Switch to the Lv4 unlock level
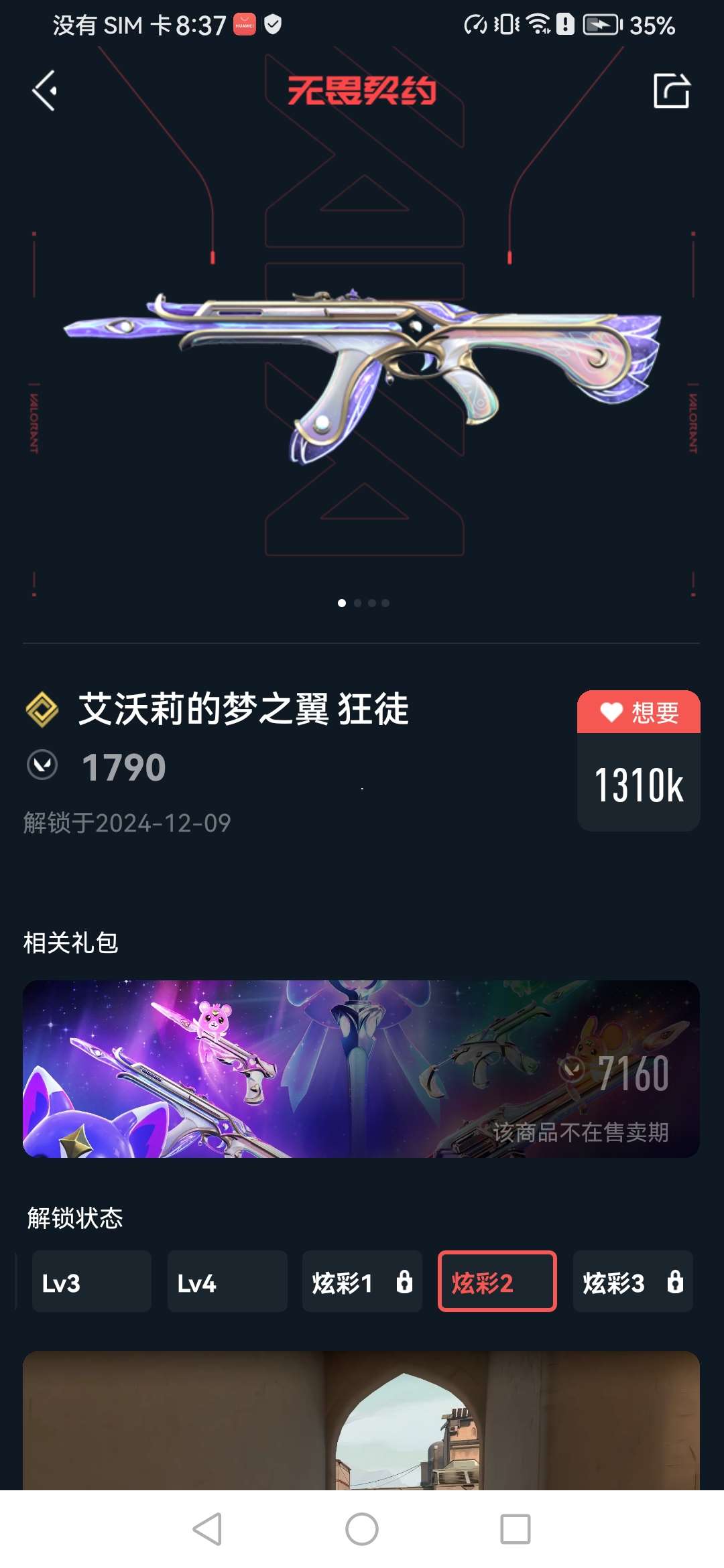 (x=227, y=1281)
